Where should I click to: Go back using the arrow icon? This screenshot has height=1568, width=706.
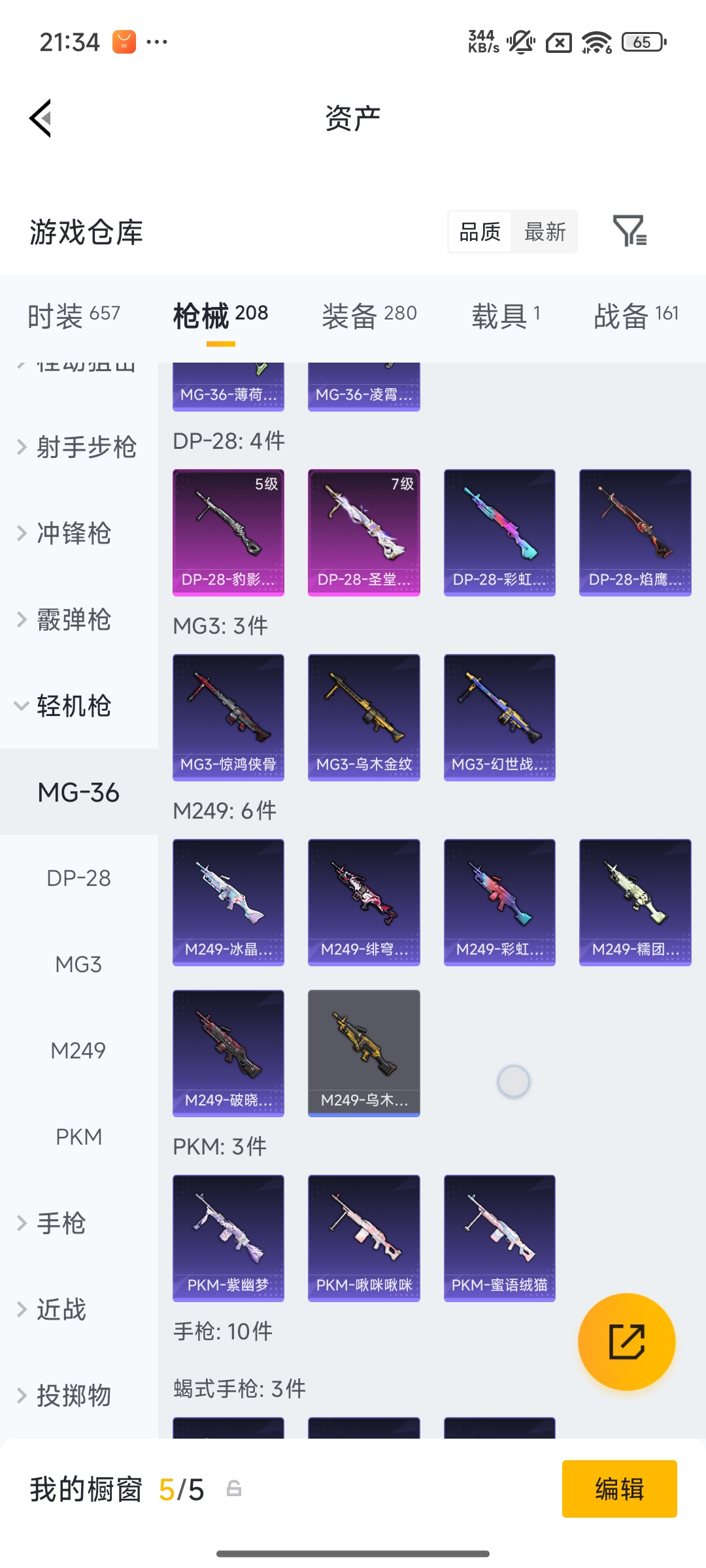[41, 118]
